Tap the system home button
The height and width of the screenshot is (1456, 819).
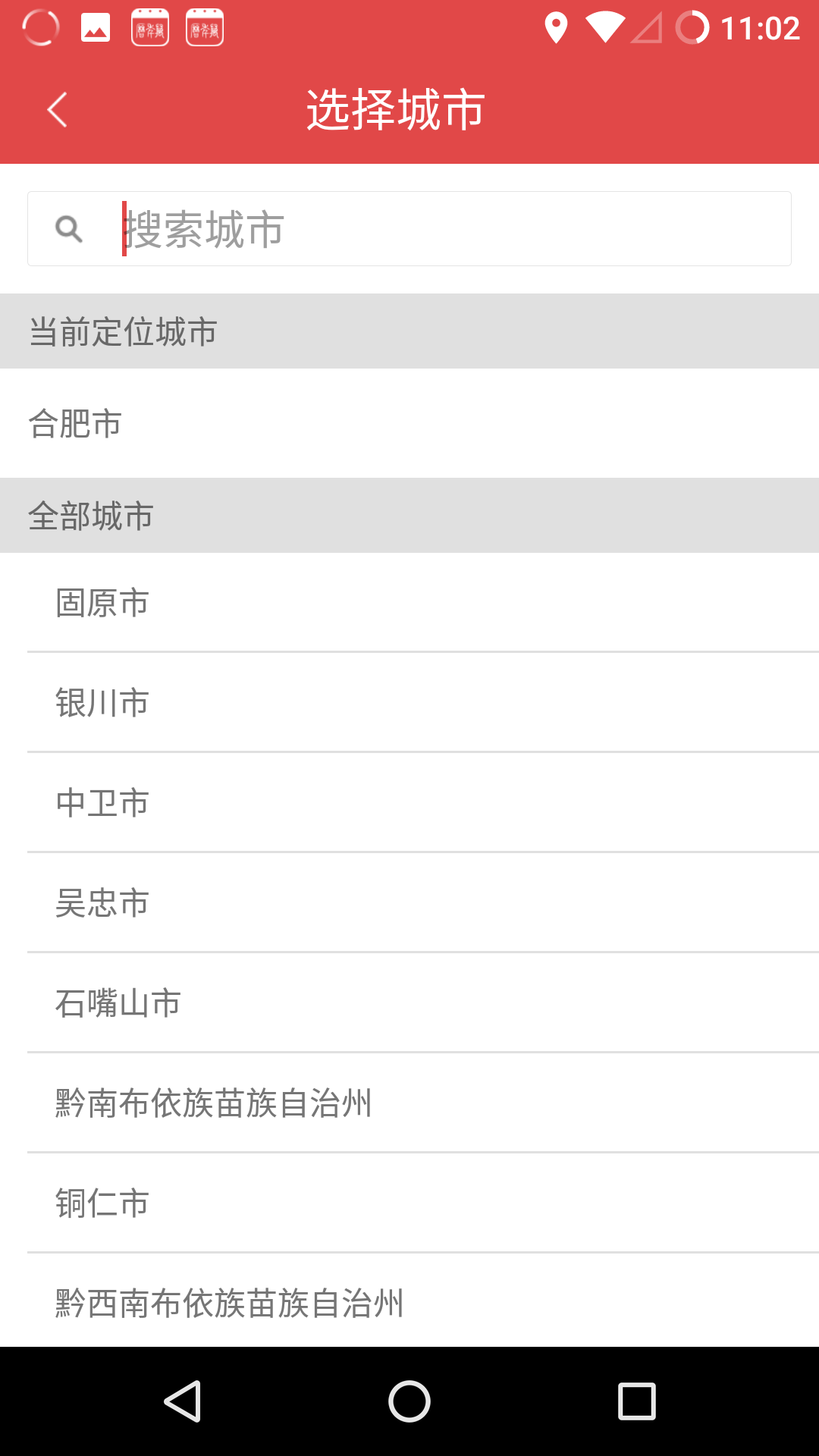(x=409, y=1401)
